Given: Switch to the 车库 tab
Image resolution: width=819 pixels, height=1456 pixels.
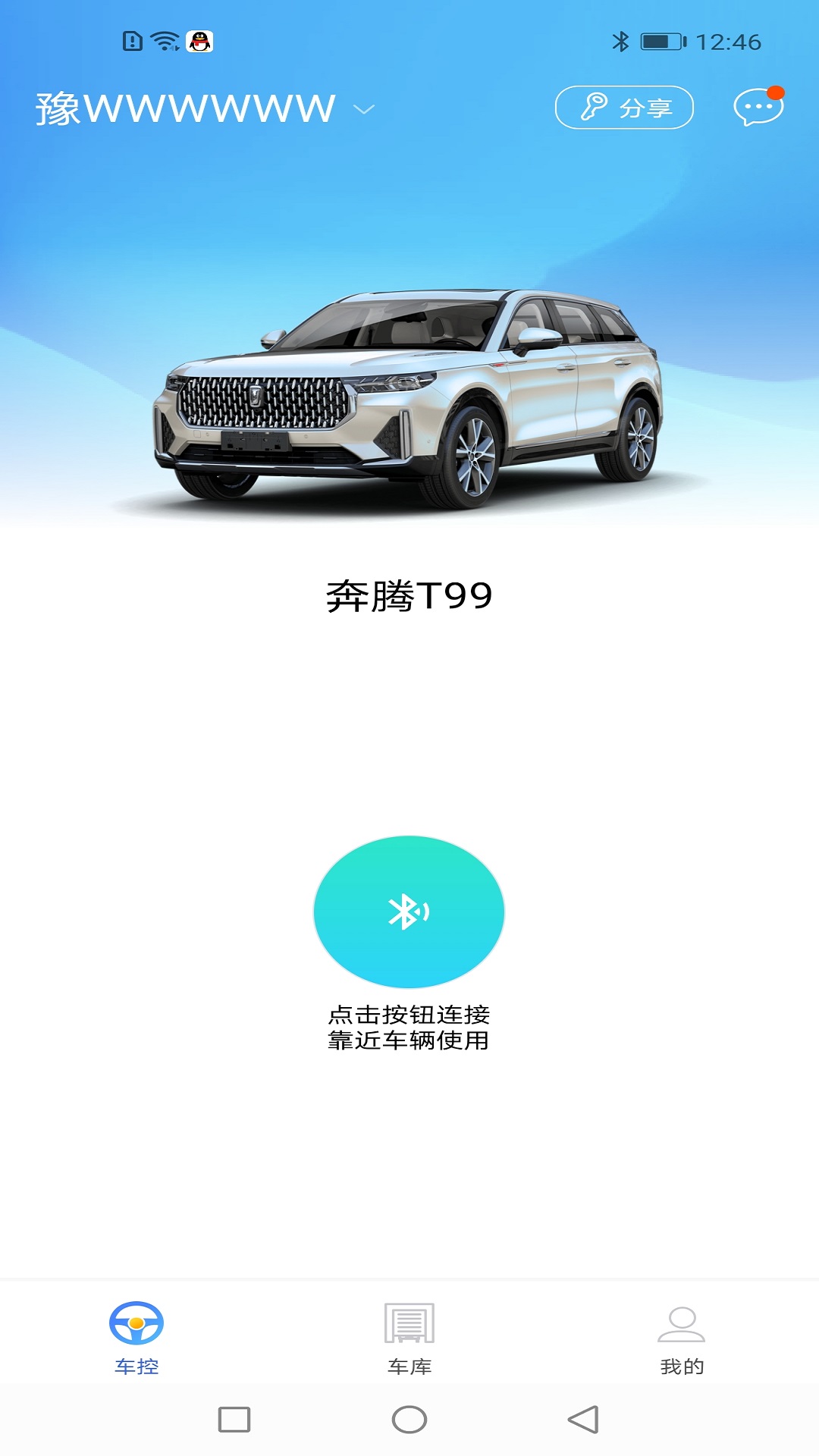Looking at the screenshot, I should pos(409,1338).
